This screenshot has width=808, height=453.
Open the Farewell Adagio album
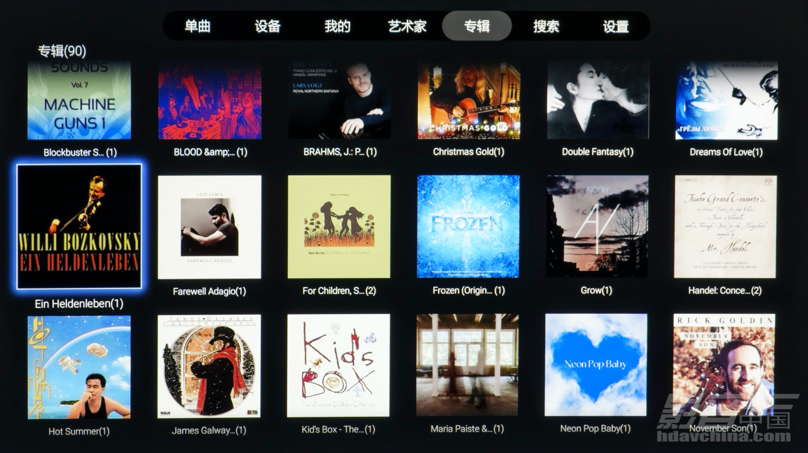point(209,227)
